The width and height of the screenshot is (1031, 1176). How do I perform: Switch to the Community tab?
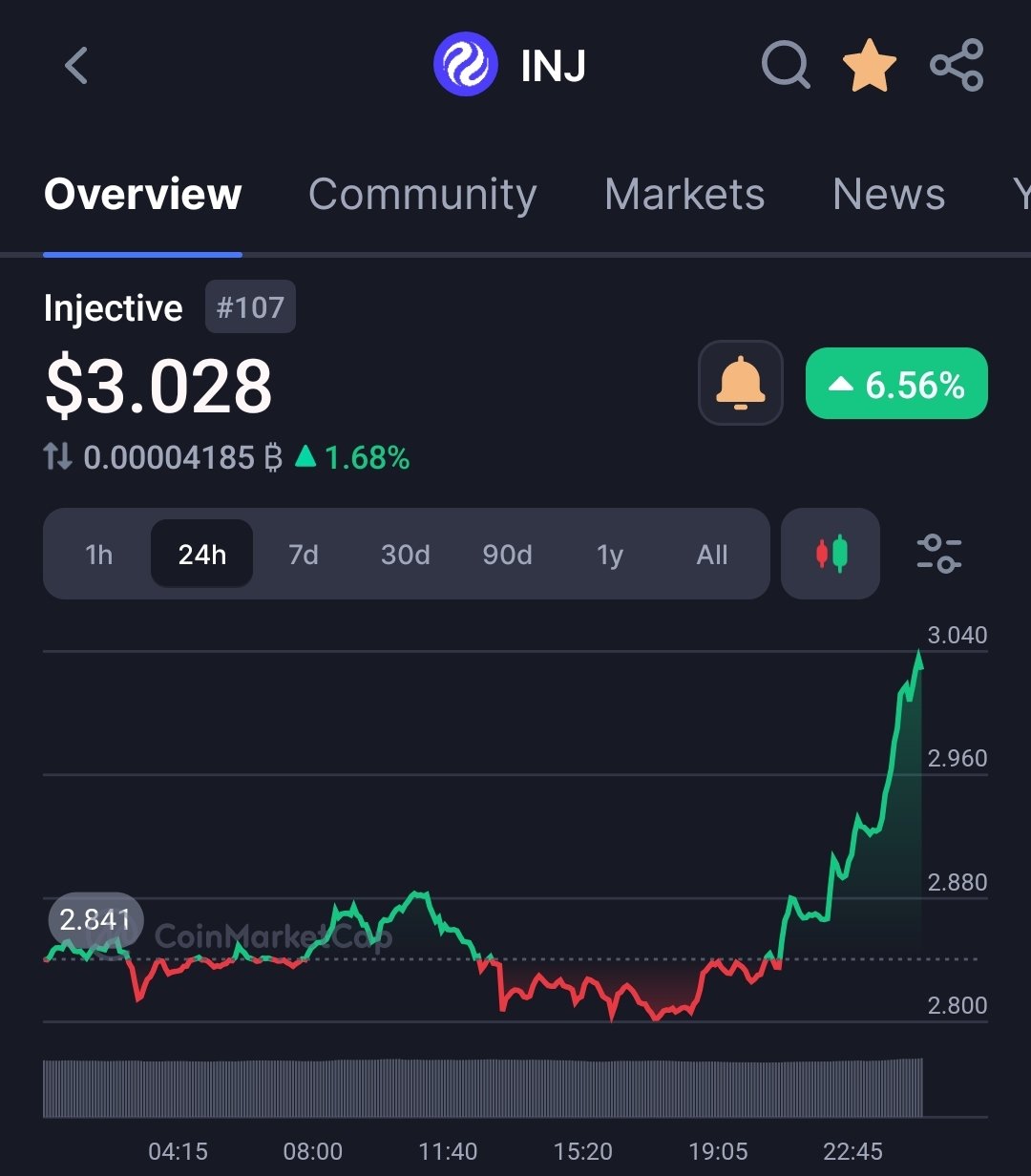point(422,195)
